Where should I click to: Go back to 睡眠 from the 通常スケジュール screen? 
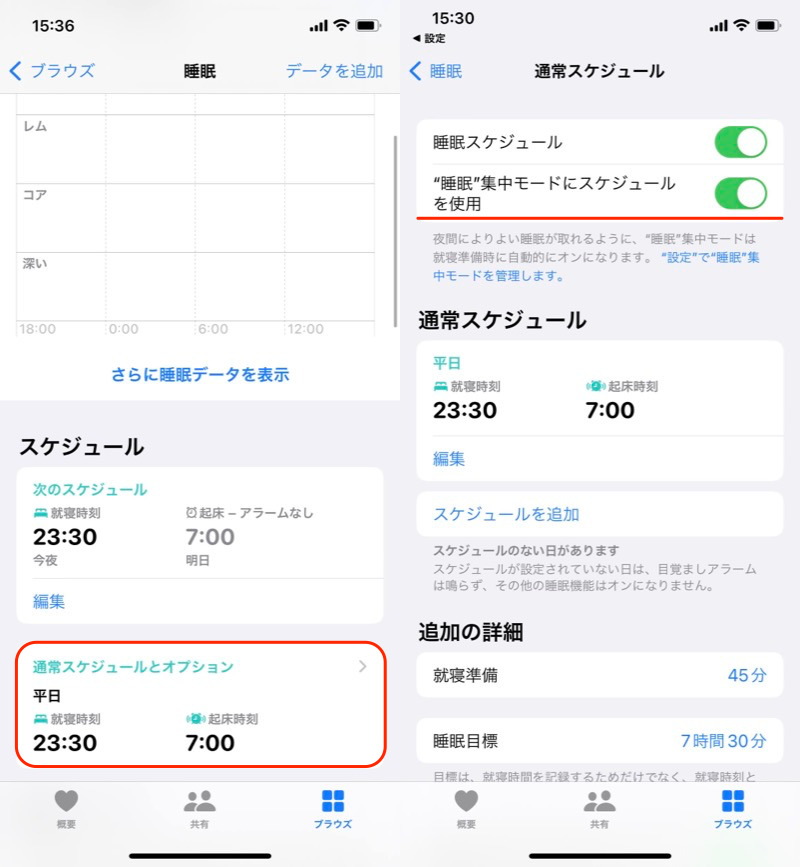click(437, 71)
